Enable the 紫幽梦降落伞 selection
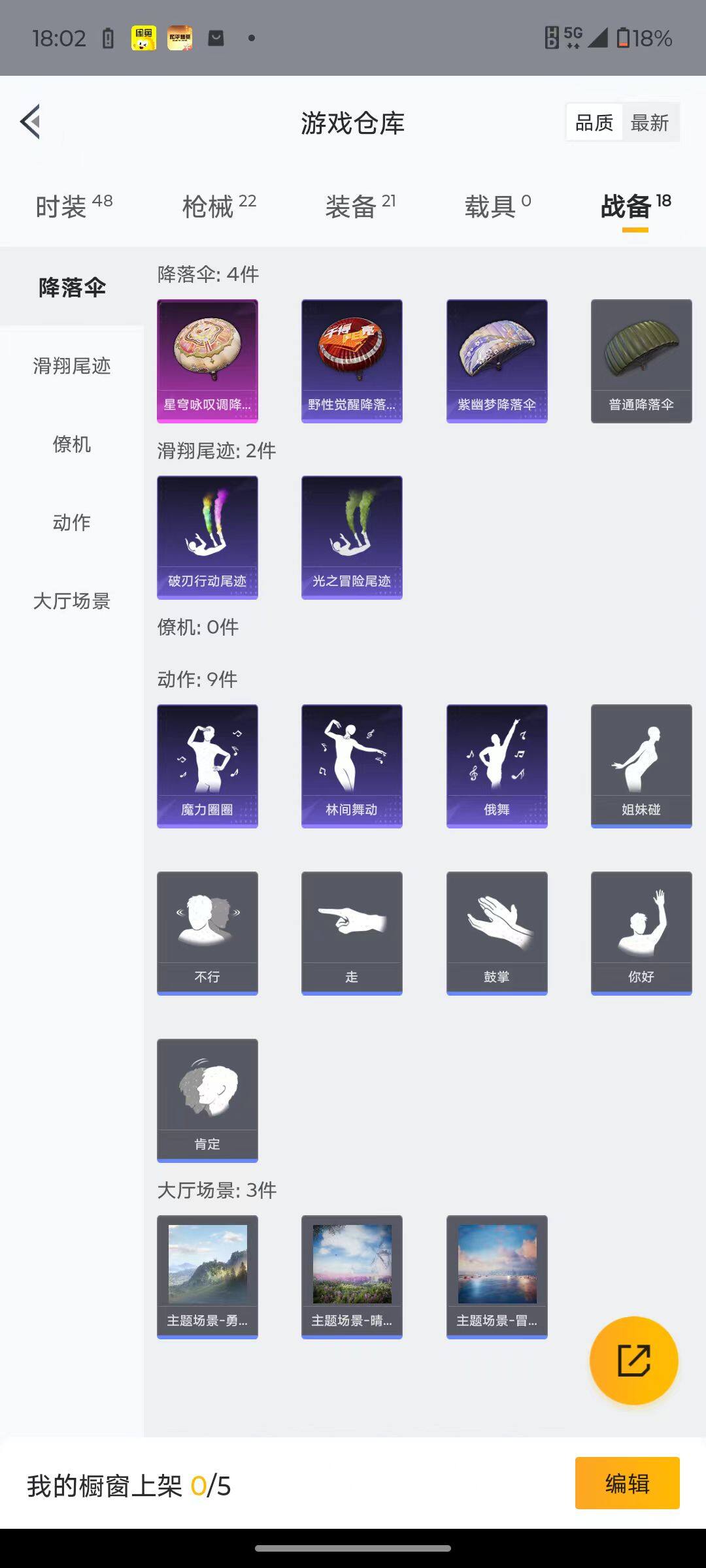Image resolution: width=706 pixels, height=1568 pixels. (496, 361)
